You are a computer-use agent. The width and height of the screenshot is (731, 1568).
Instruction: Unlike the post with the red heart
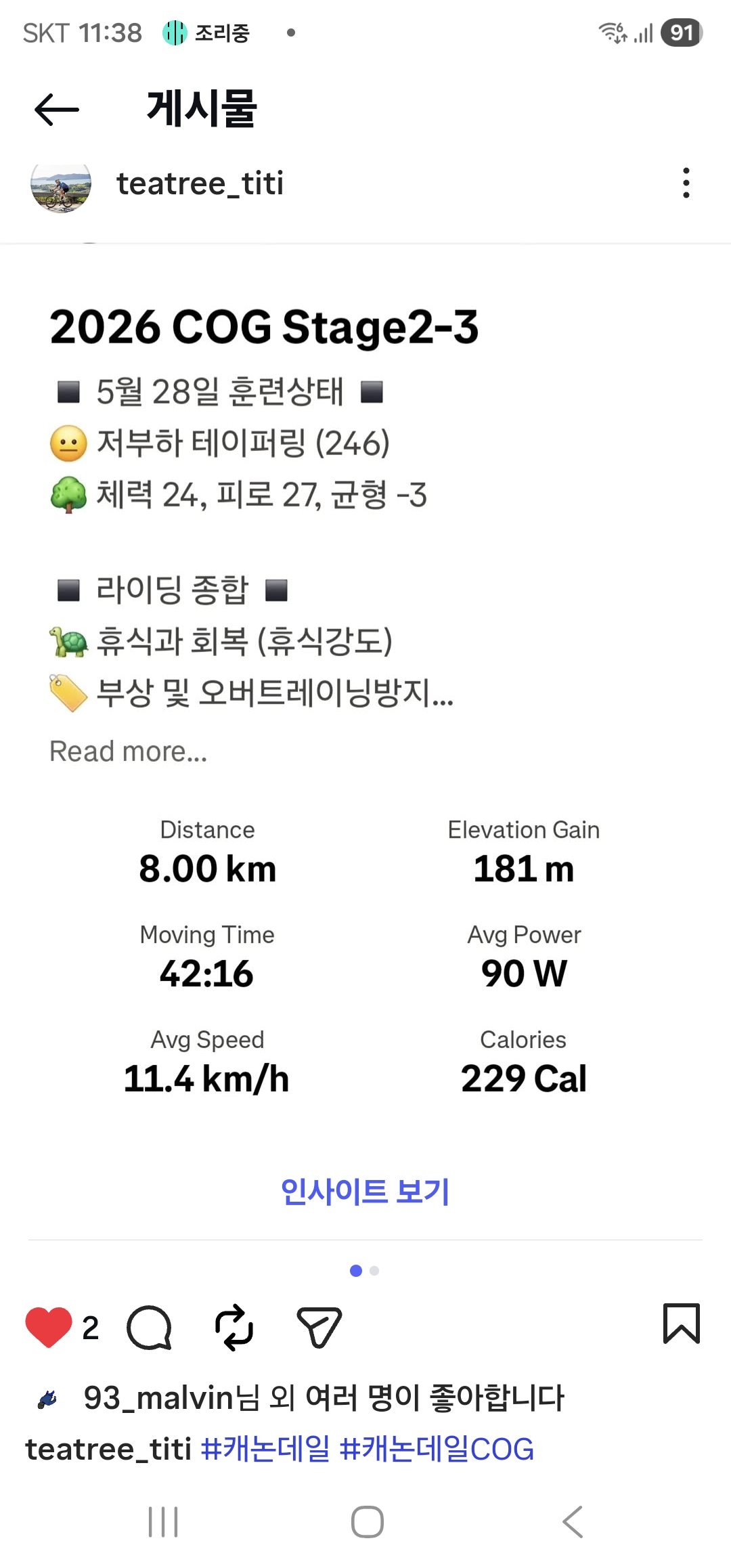[x=49, y=1326]
